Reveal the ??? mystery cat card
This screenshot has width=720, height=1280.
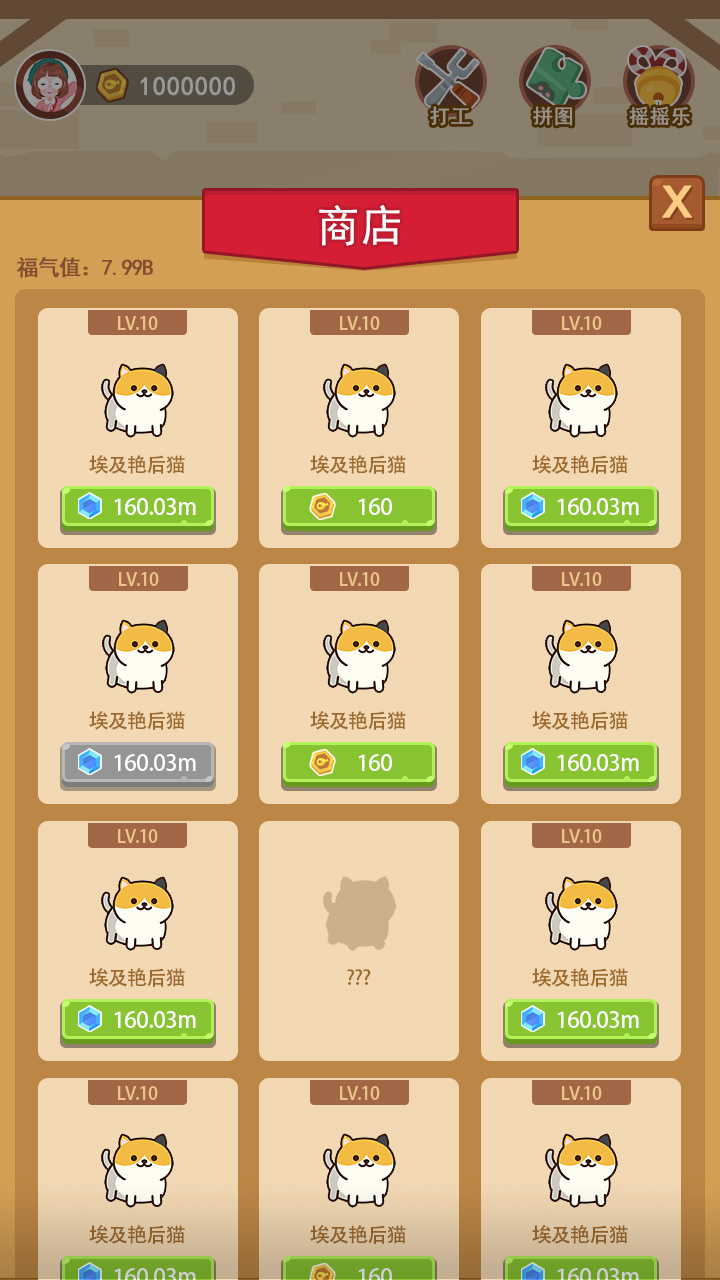click(x=358, y=938)
